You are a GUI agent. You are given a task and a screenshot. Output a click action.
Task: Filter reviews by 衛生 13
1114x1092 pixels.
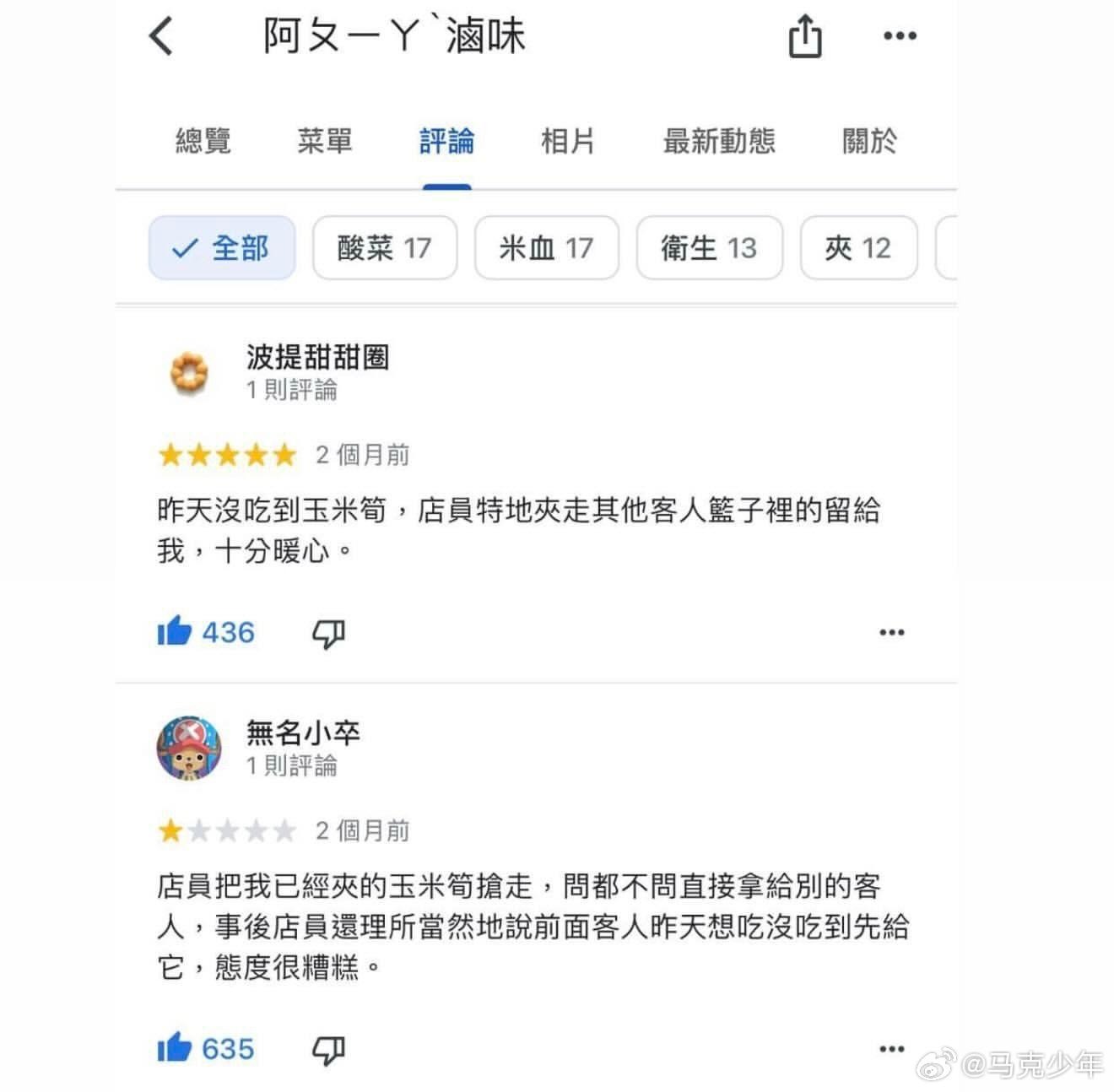click(709, 248)
